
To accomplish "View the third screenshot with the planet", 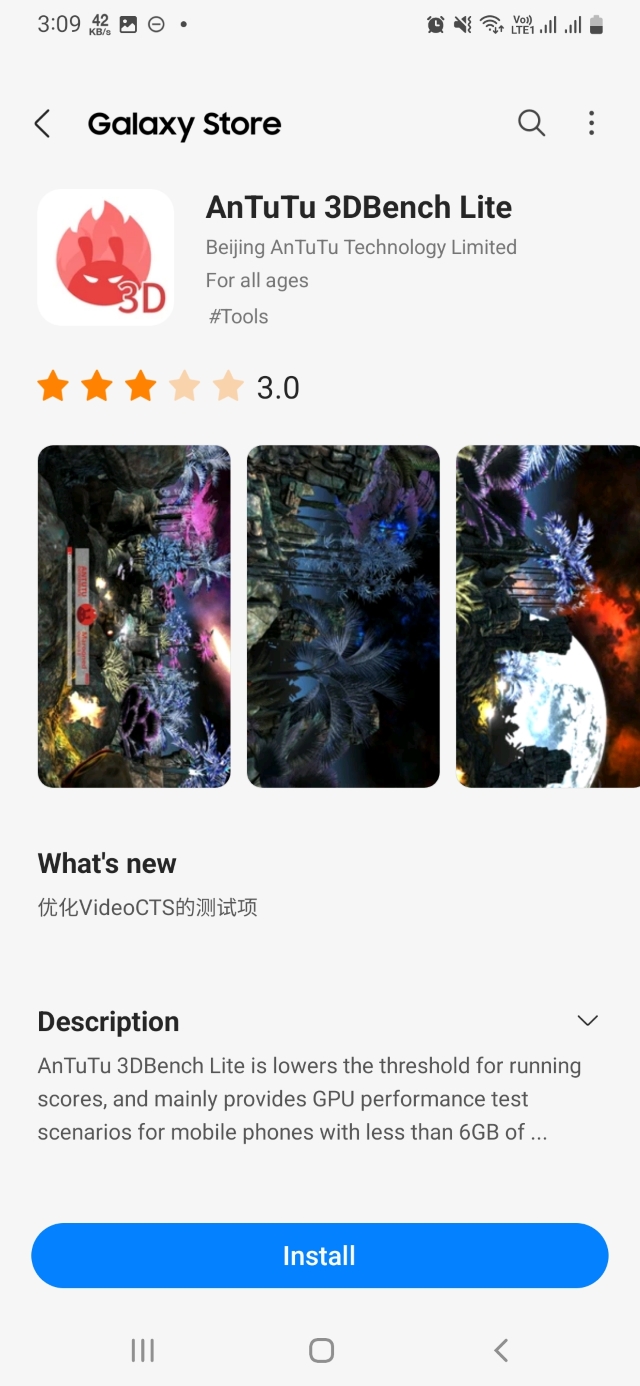I will (548, 616).
